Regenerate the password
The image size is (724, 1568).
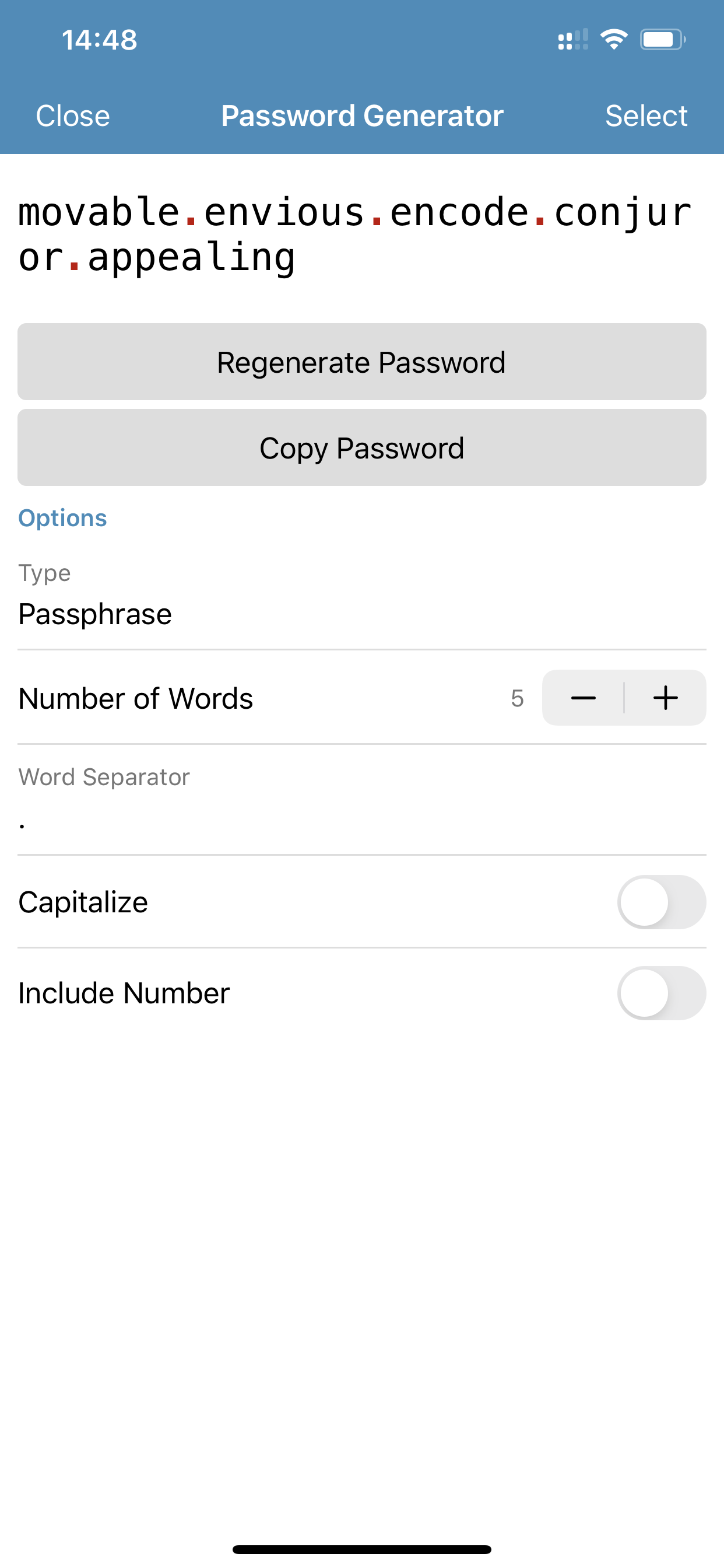click(x=362, y=362)
